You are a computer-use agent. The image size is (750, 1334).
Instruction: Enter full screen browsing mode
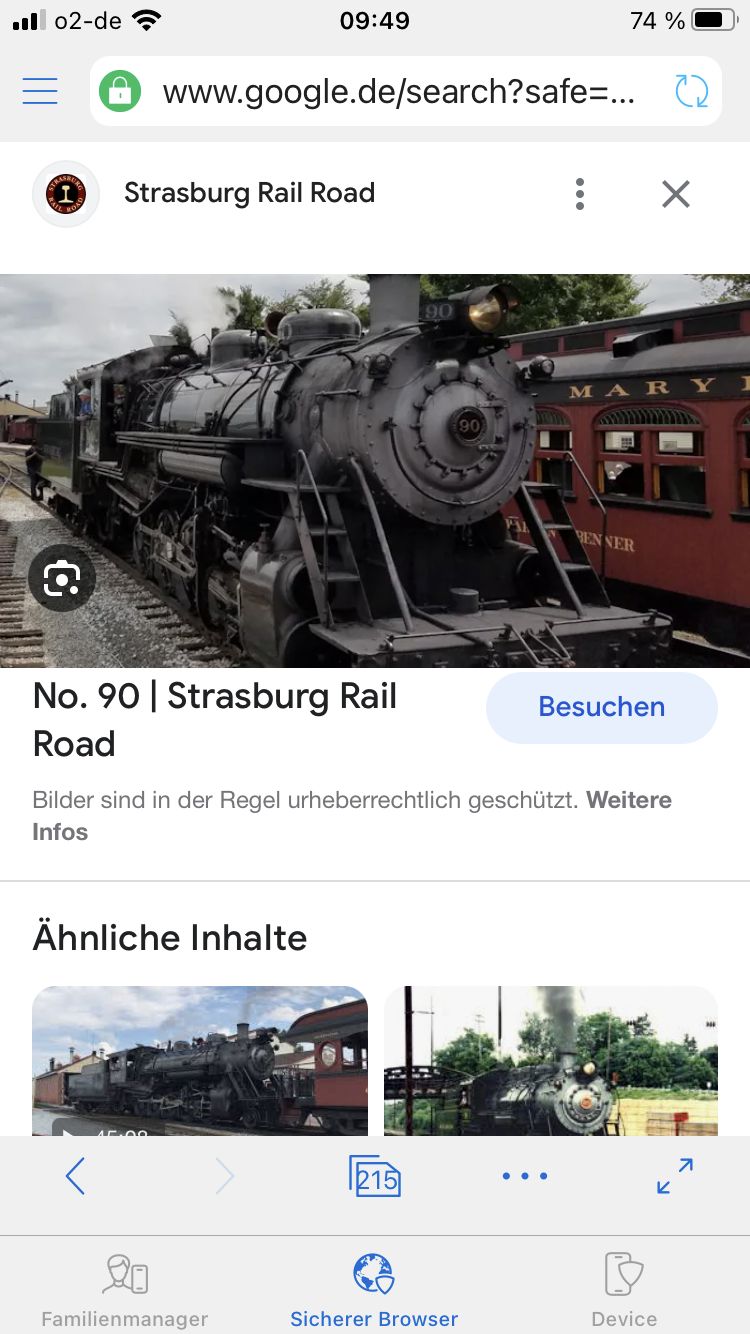(x=675, y=1177)
